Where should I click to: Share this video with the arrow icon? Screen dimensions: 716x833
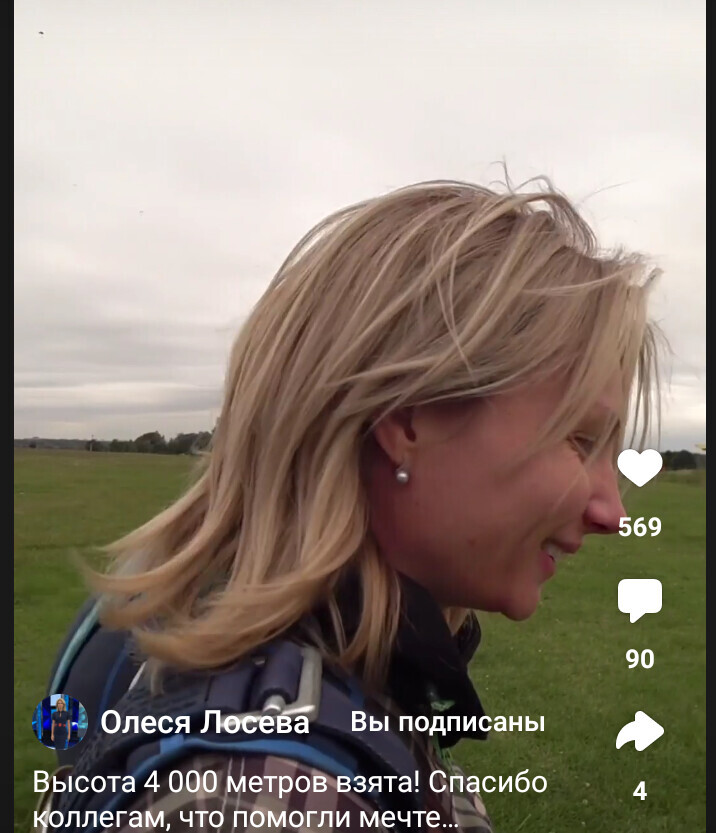click(639, 732)
